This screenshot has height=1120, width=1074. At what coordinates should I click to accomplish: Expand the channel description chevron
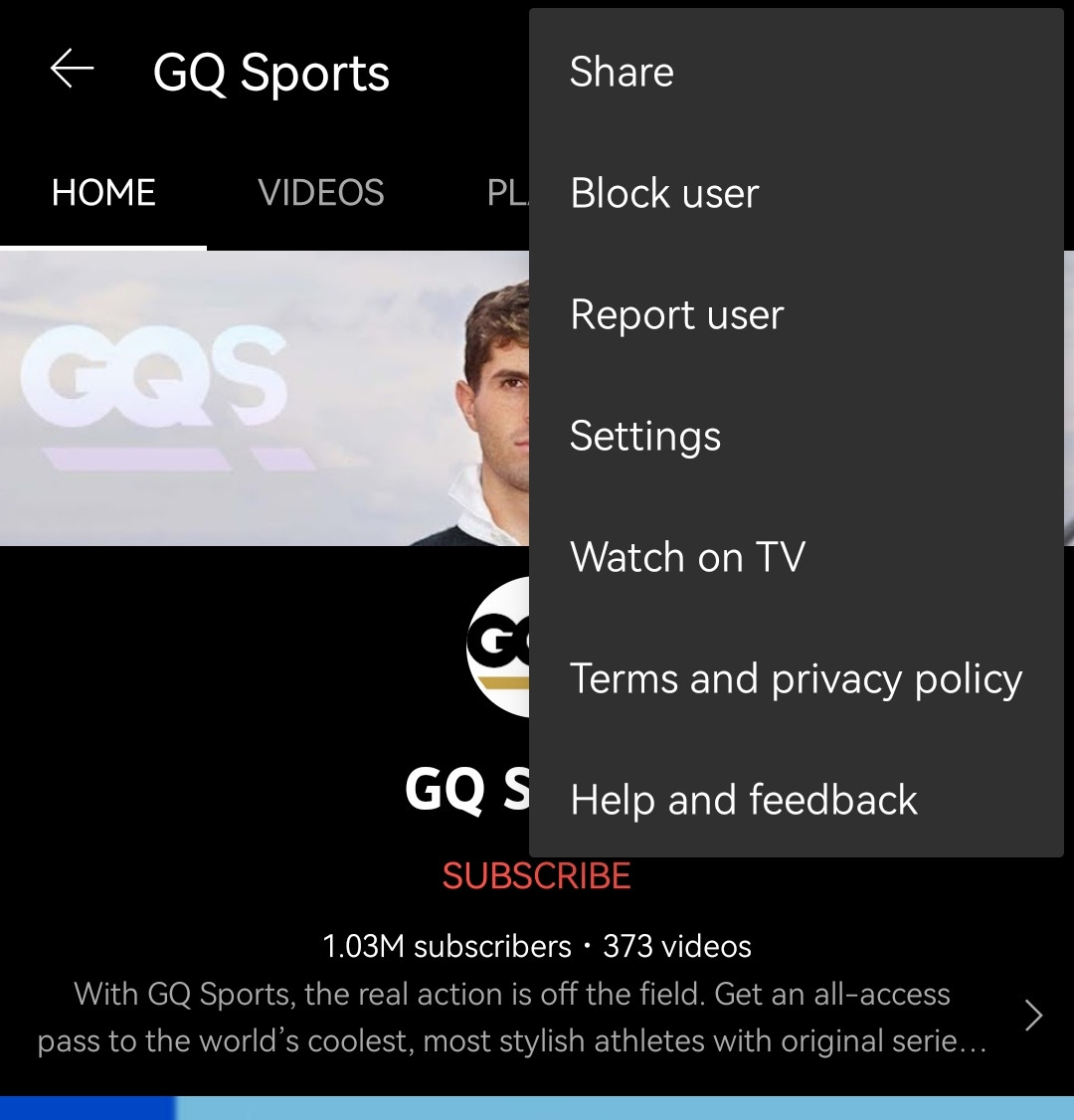tap(1033, 1016)
